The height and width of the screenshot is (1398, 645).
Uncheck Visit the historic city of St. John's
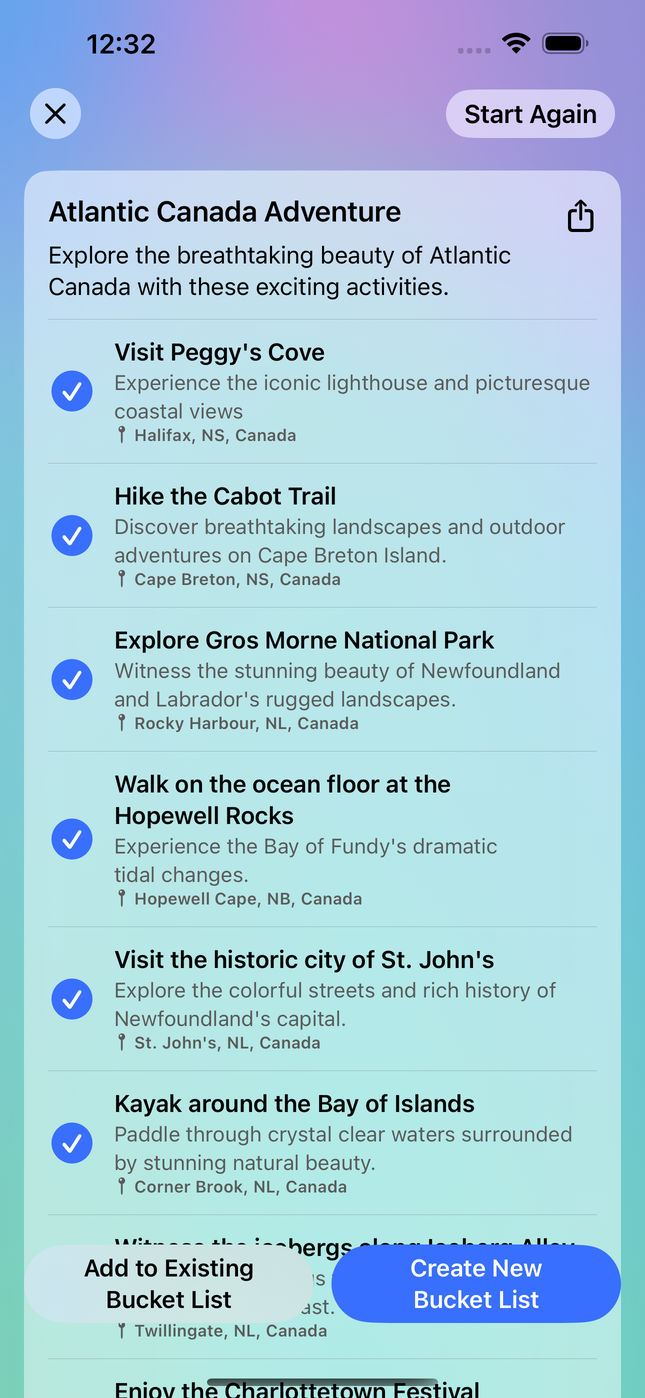(x=72, y=999)
